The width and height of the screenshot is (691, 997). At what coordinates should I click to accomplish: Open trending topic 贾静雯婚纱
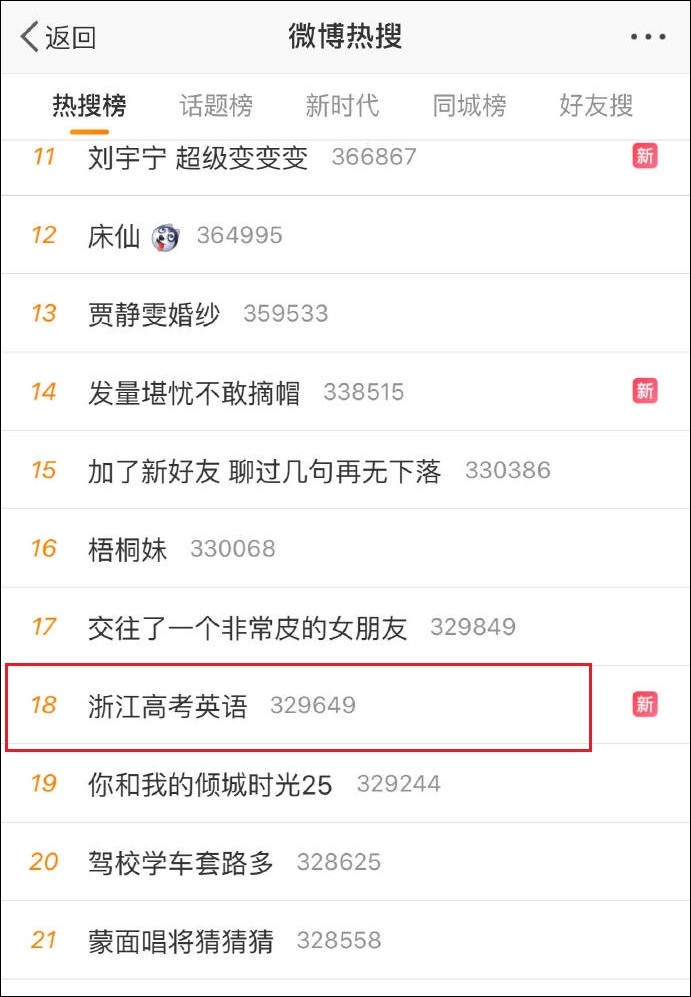pos(154,314)
